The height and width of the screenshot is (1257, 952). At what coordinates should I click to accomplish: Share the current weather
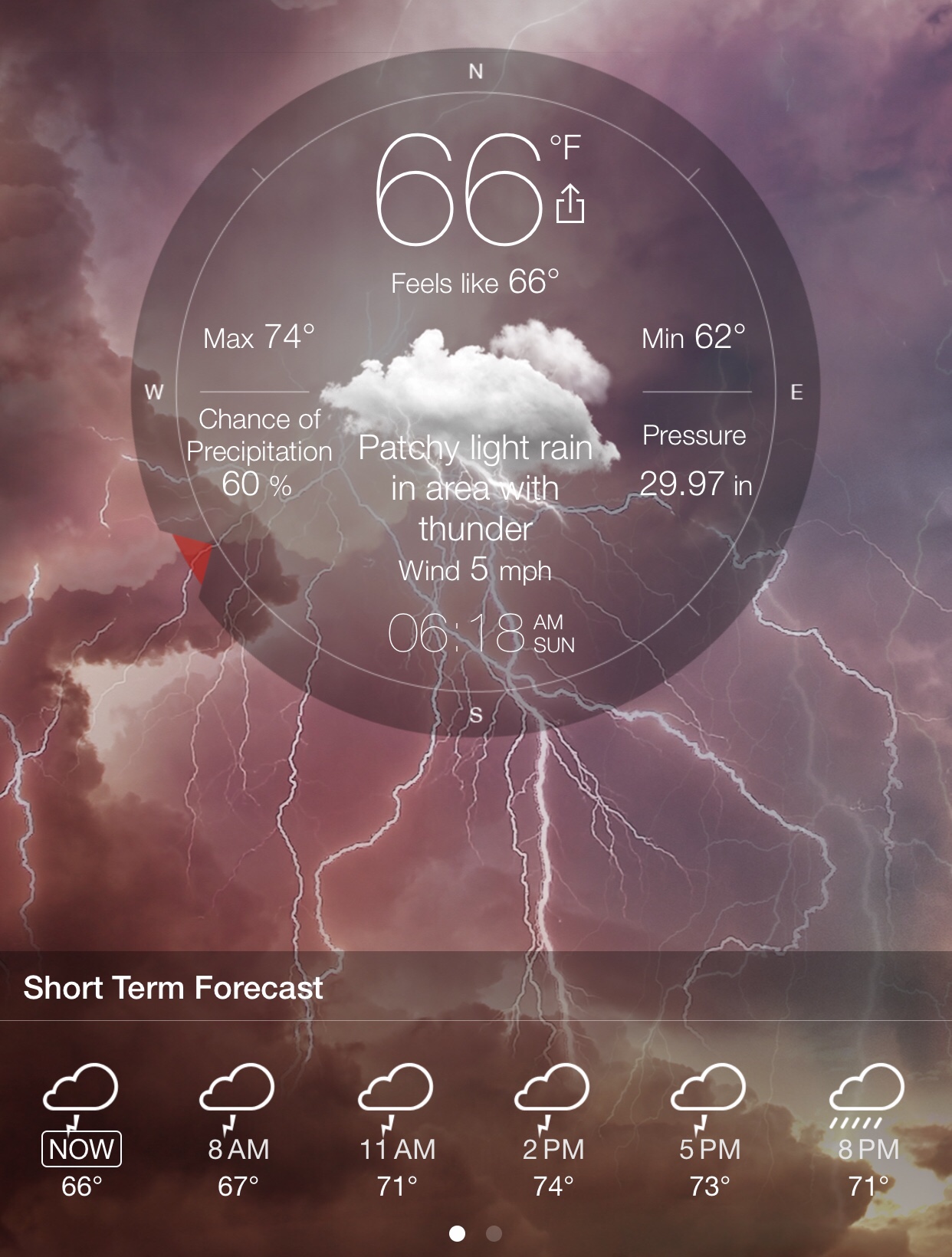pos(570,203)
